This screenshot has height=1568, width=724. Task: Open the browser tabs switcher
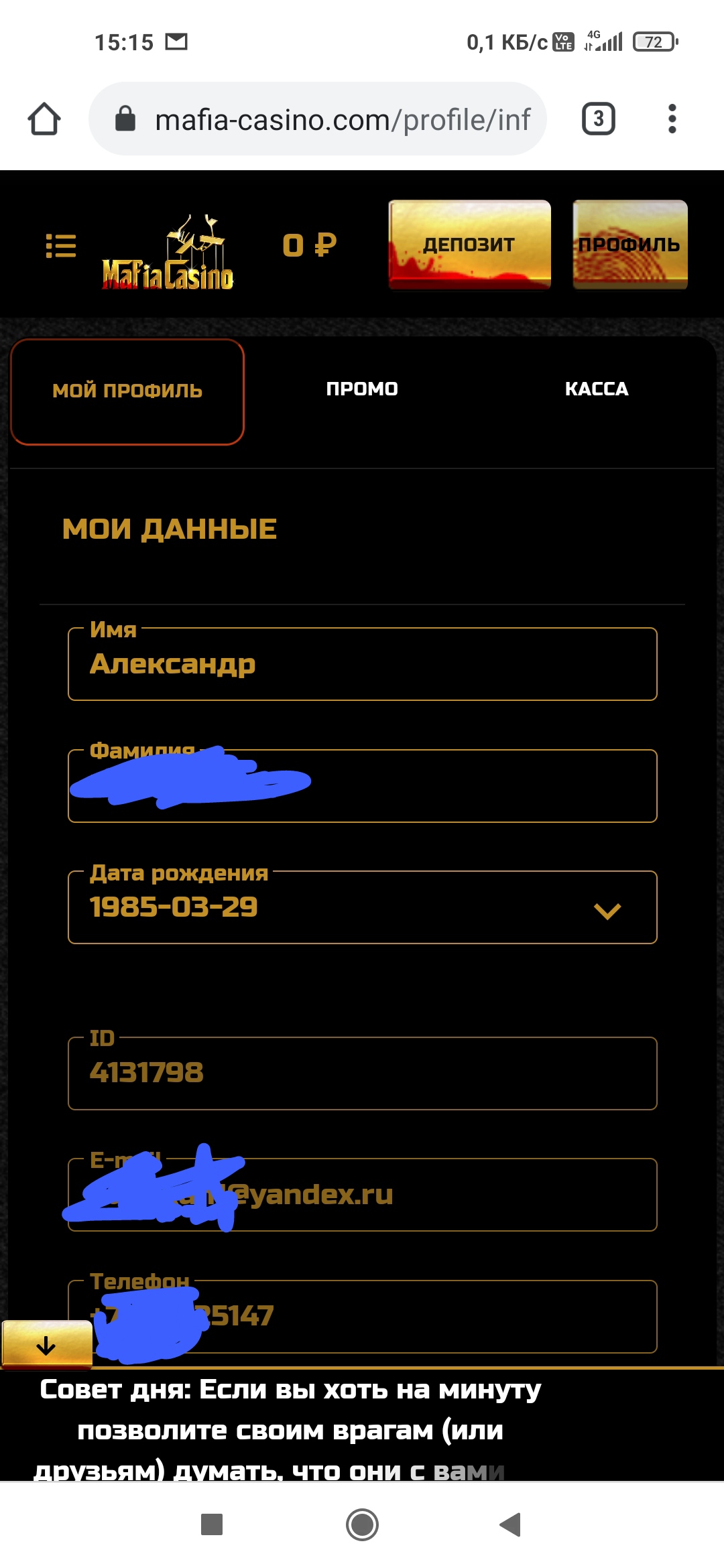click(x=598, y=119)
